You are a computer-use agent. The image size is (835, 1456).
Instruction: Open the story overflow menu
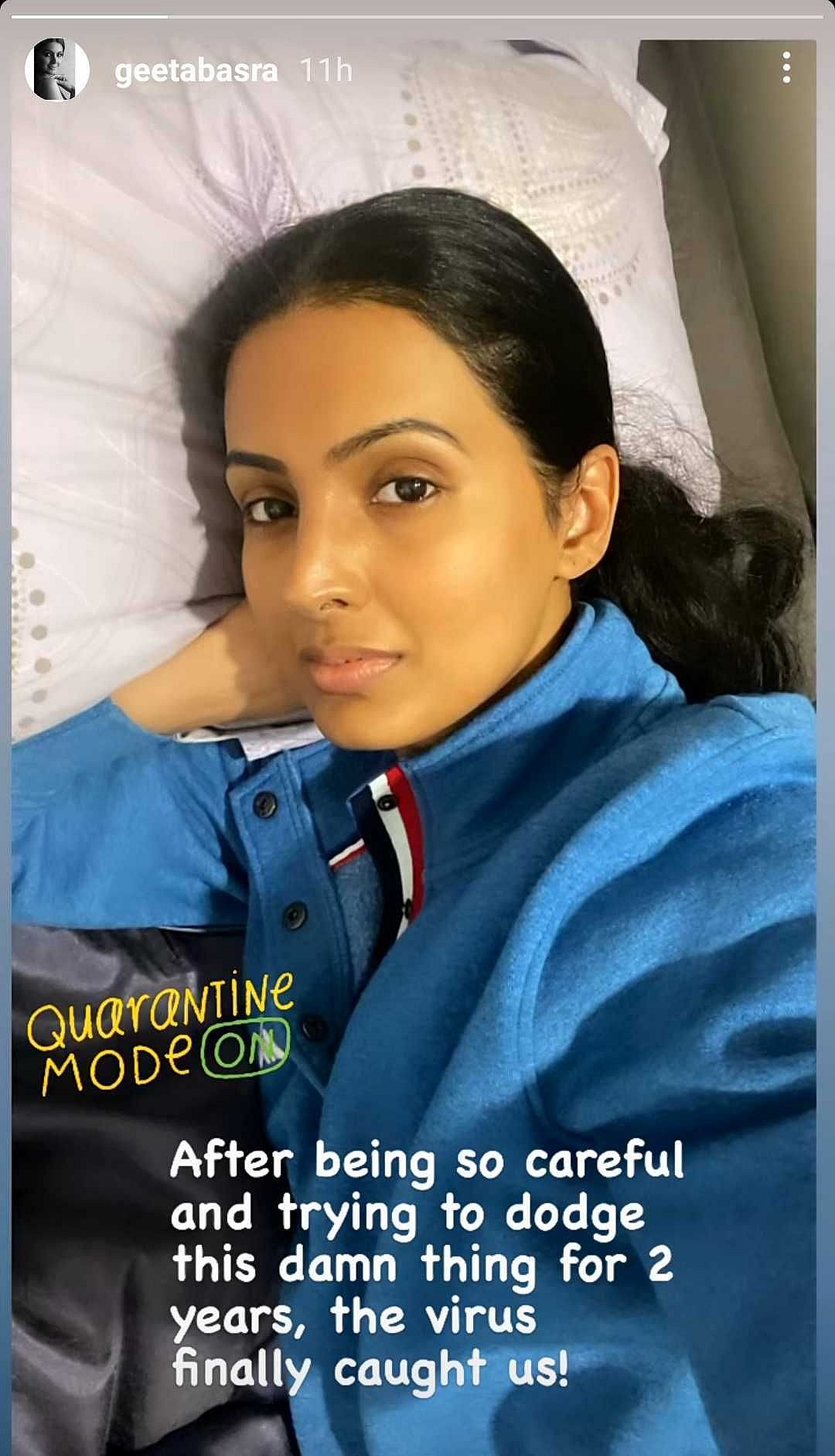tap(786, 69)
